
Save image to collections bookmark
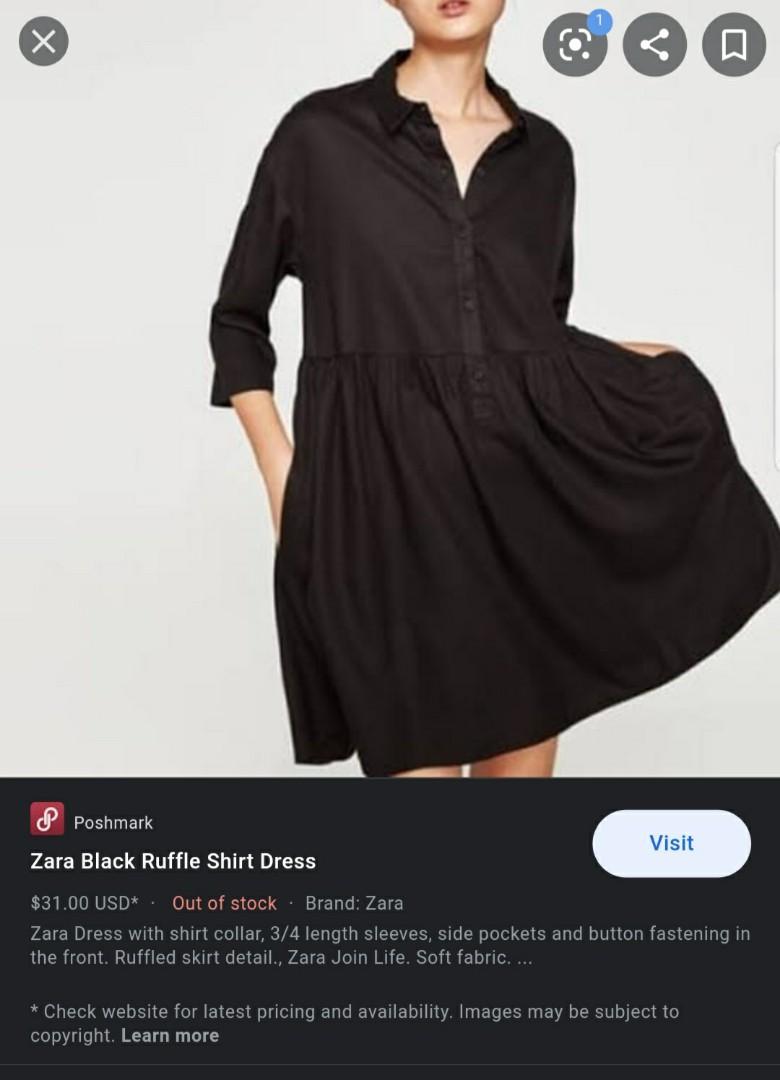click(x=733, y=45)
